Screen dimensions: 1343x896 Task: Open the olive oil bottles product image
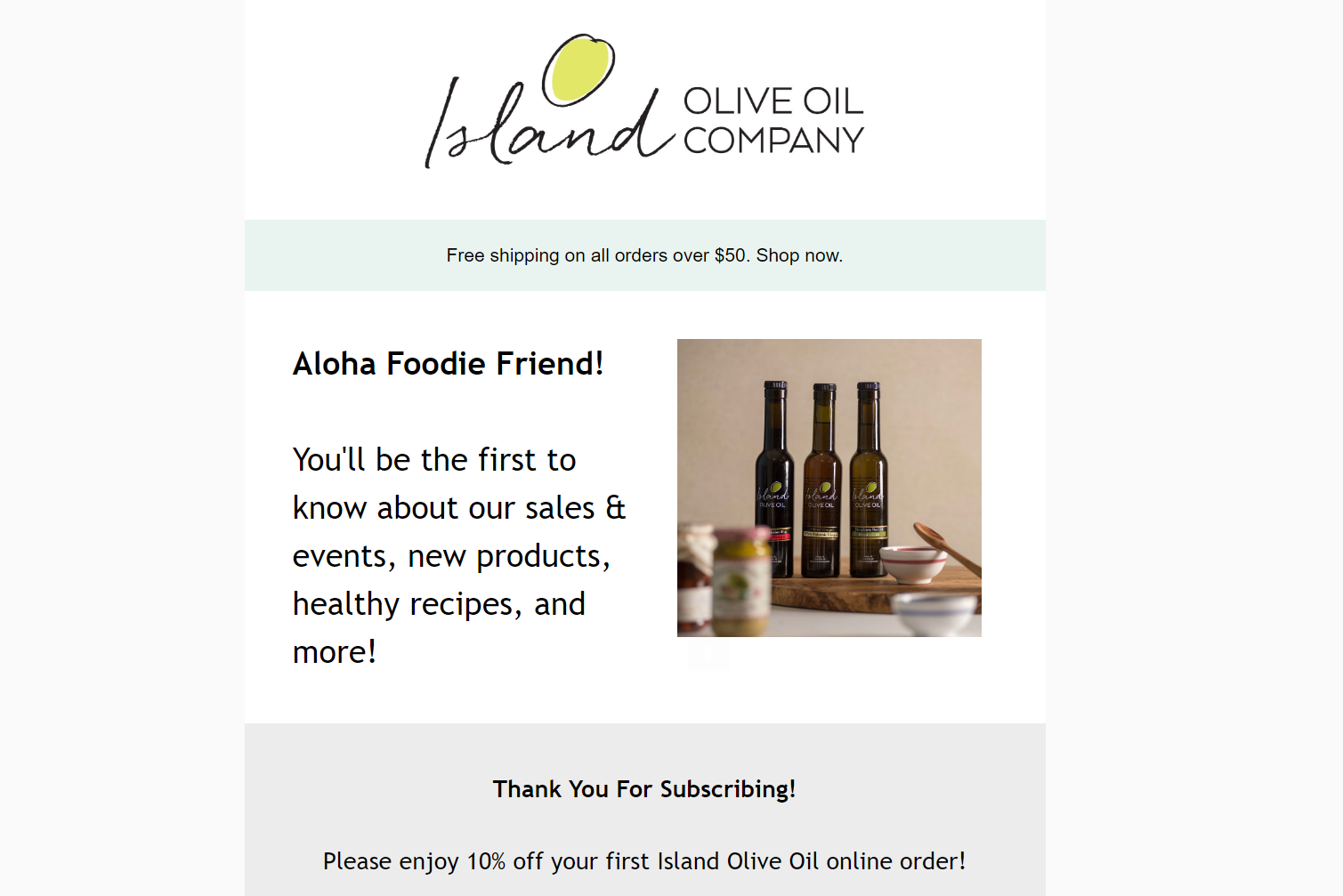click(829, 488)
